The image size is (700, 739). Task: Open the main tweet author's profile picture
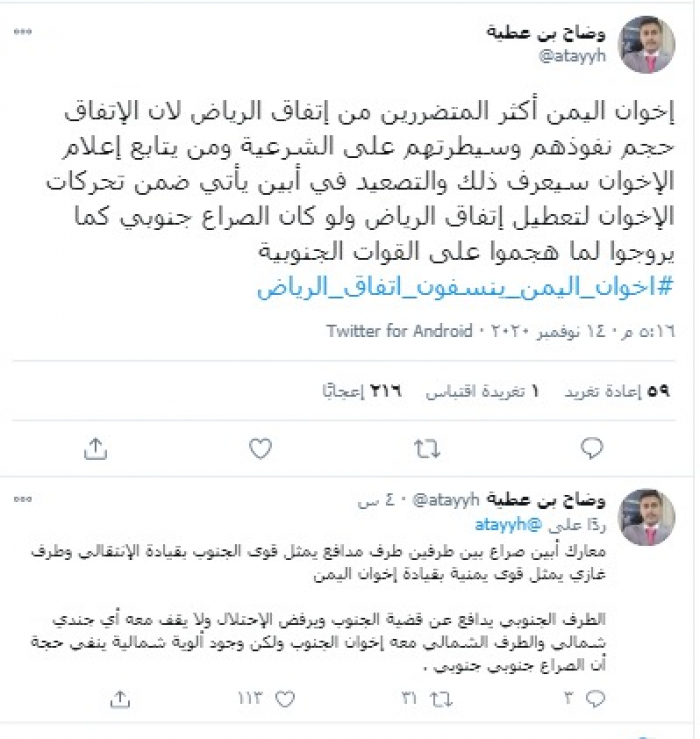point(647,45)
